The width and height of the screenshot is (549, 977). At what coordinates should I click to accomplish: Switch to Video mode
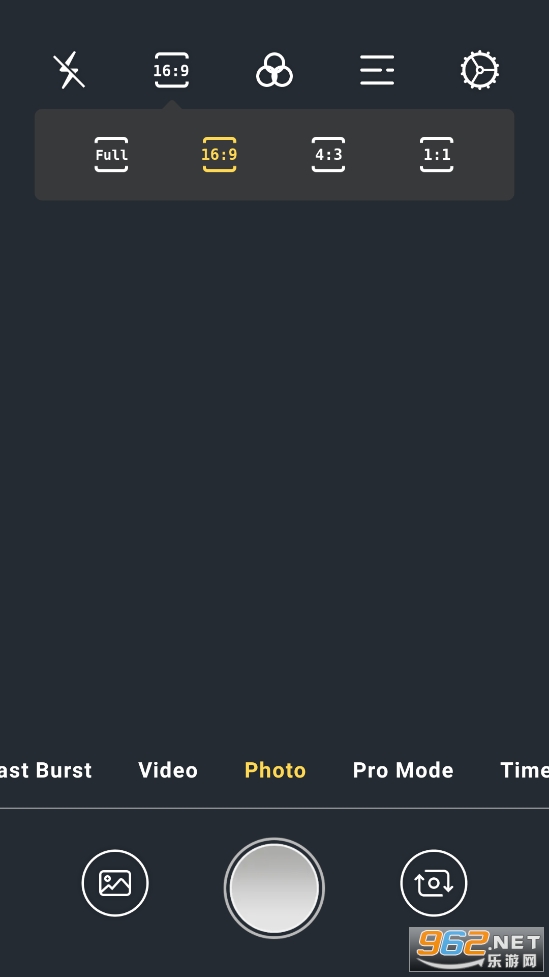168,770
